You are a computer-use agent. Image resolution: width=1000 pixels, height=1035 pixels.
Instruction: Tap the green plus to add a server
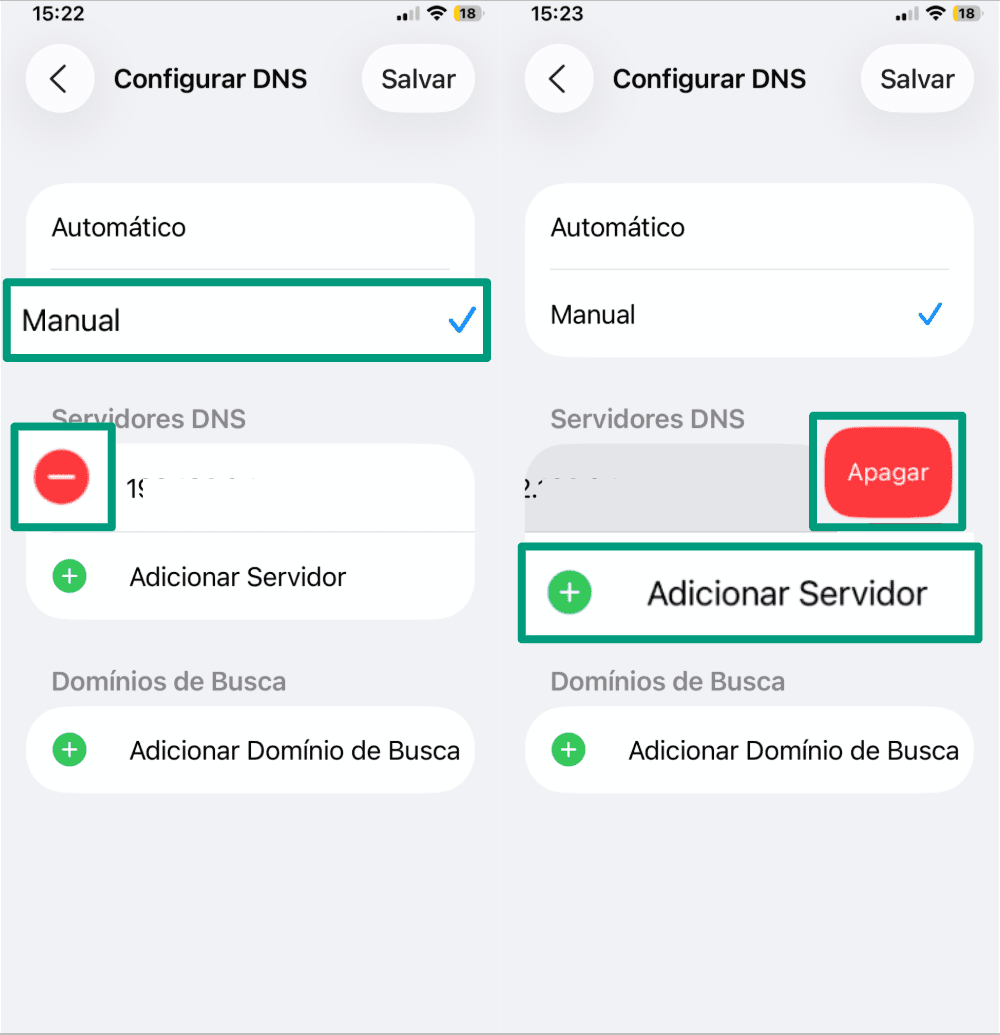(69, 576)
